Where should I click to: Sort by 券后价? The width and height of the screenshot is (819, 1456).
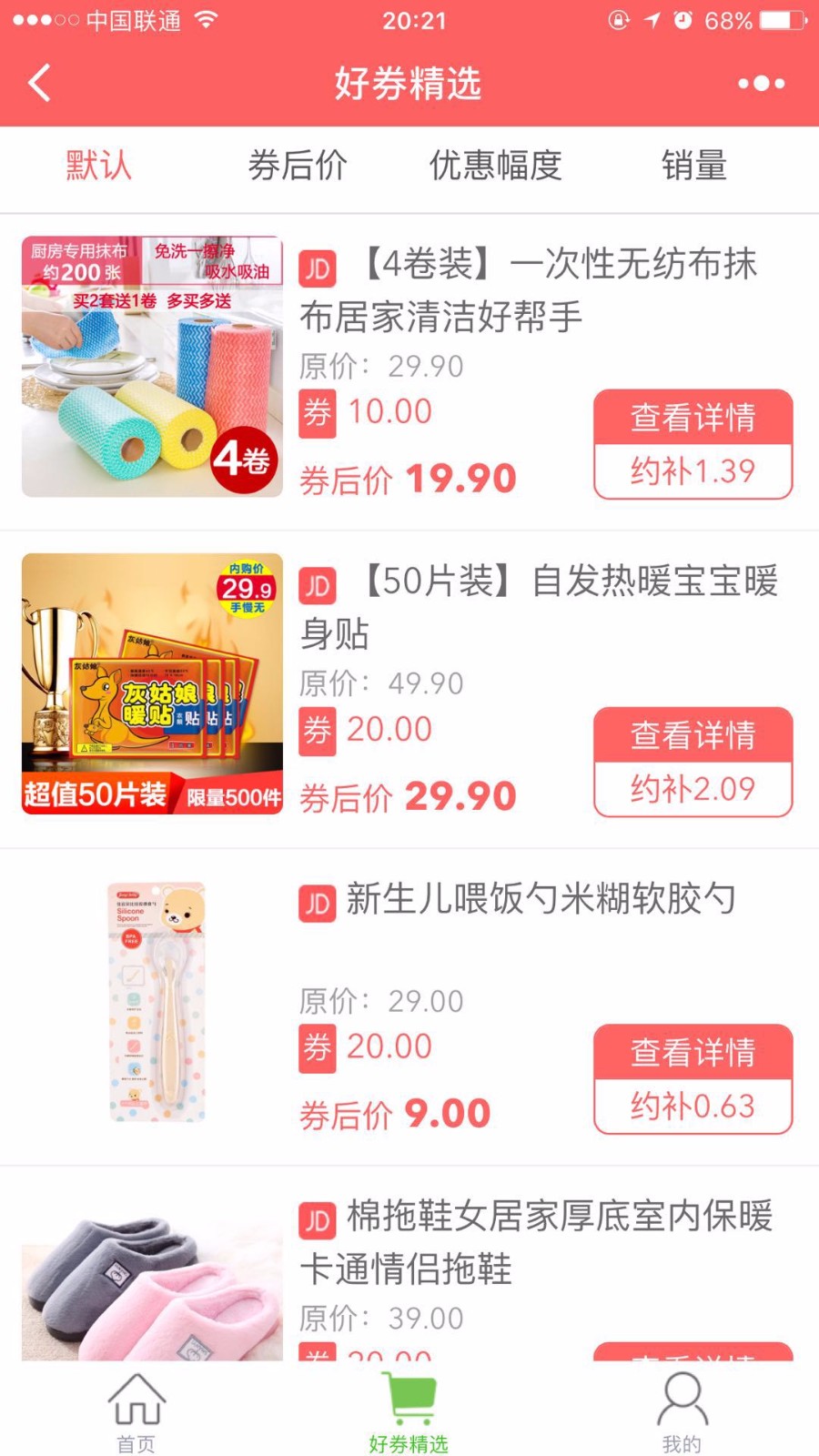point(298,166)
